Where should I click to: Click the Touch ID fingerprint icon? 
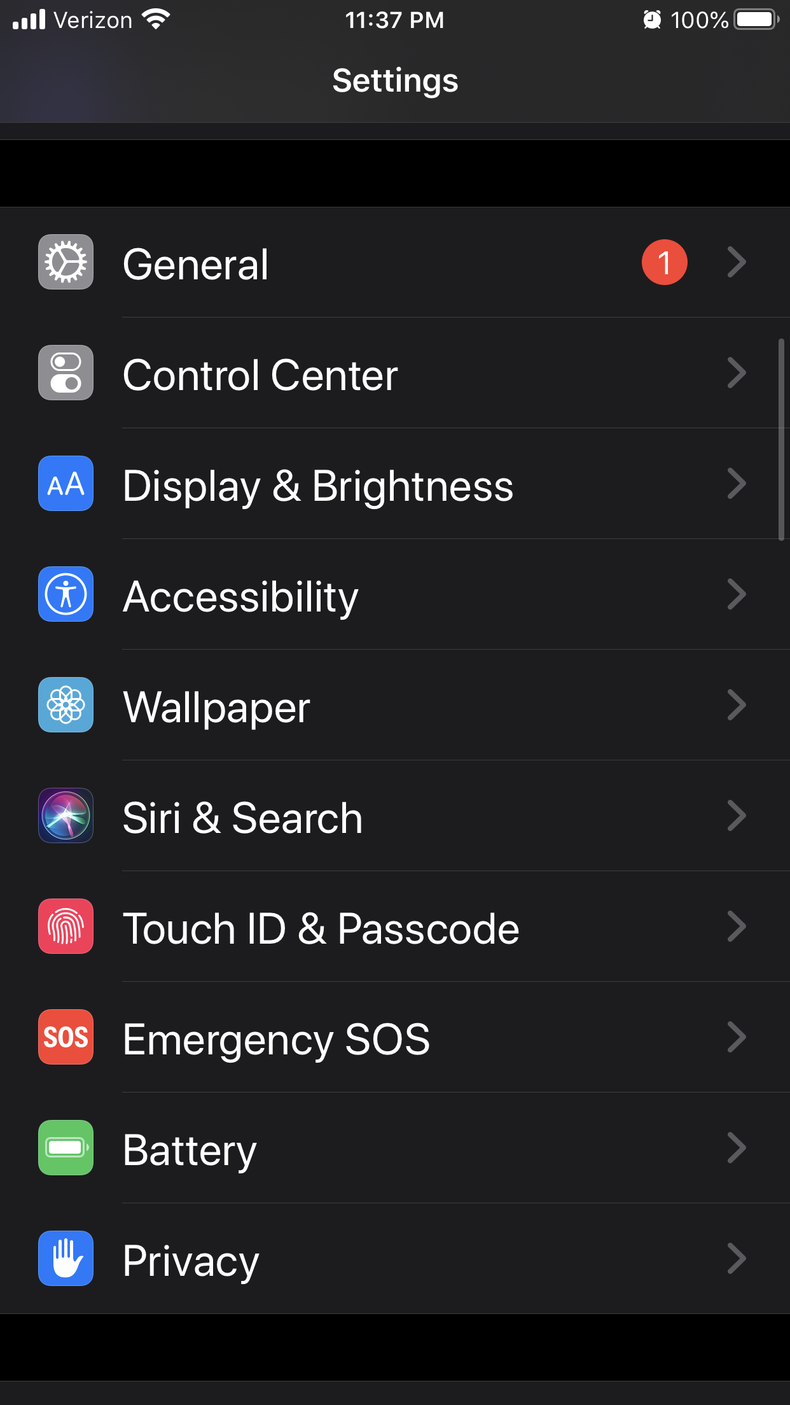(65, 926)
